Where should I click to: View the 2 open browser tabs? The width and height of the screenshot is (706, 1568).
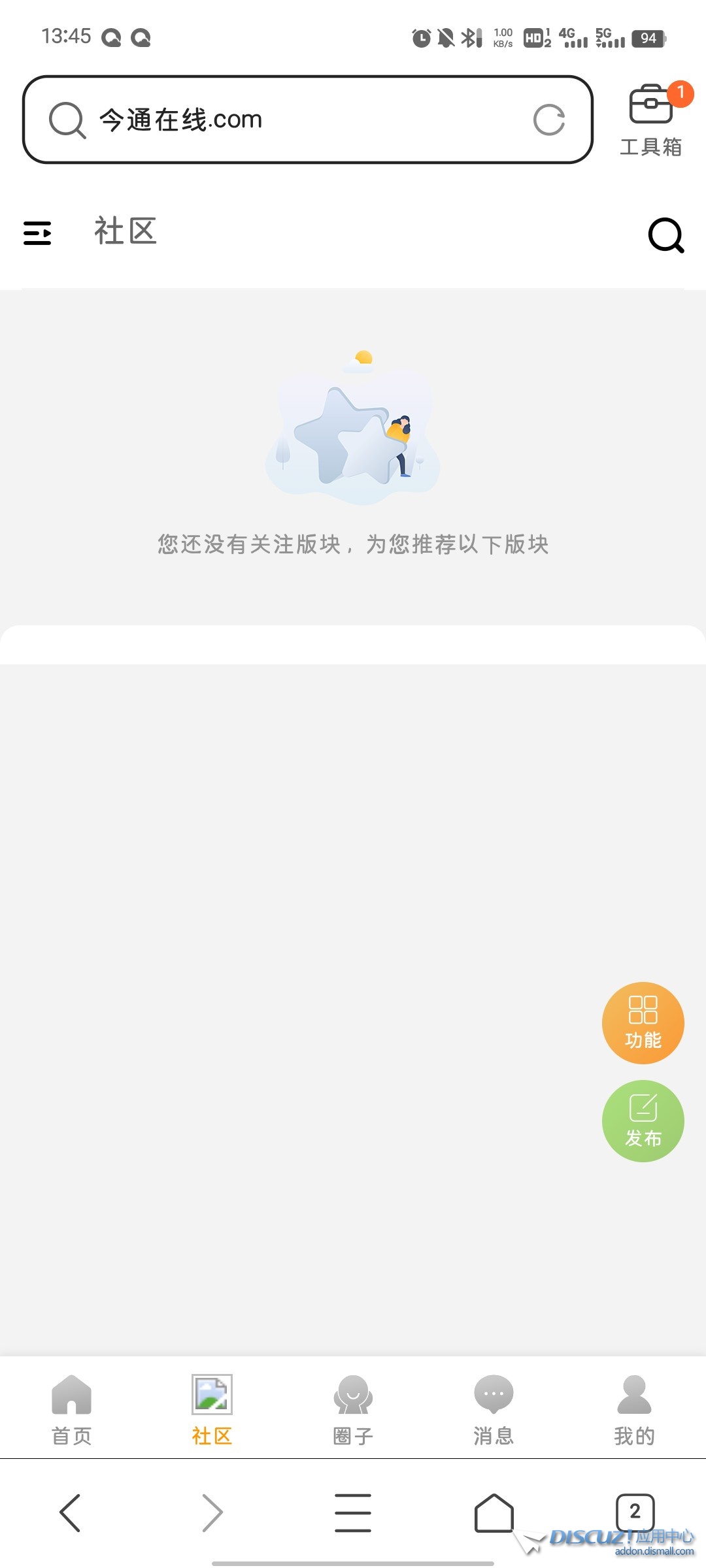635,1511
